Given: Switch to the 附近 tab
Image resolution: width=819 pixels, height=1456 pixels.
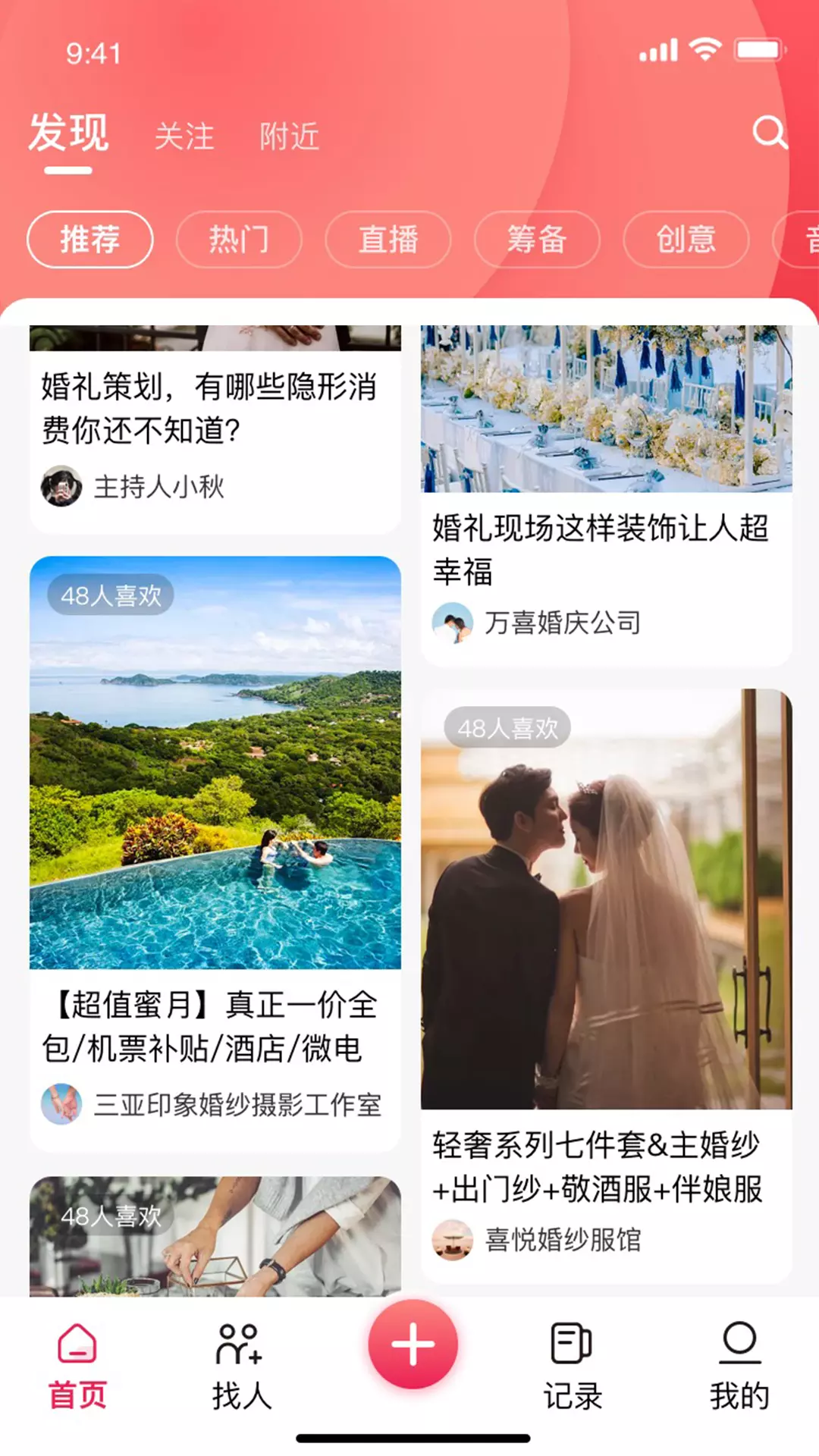Looking at the screenshot, I should pyautogui.click(x=289, y=137).
